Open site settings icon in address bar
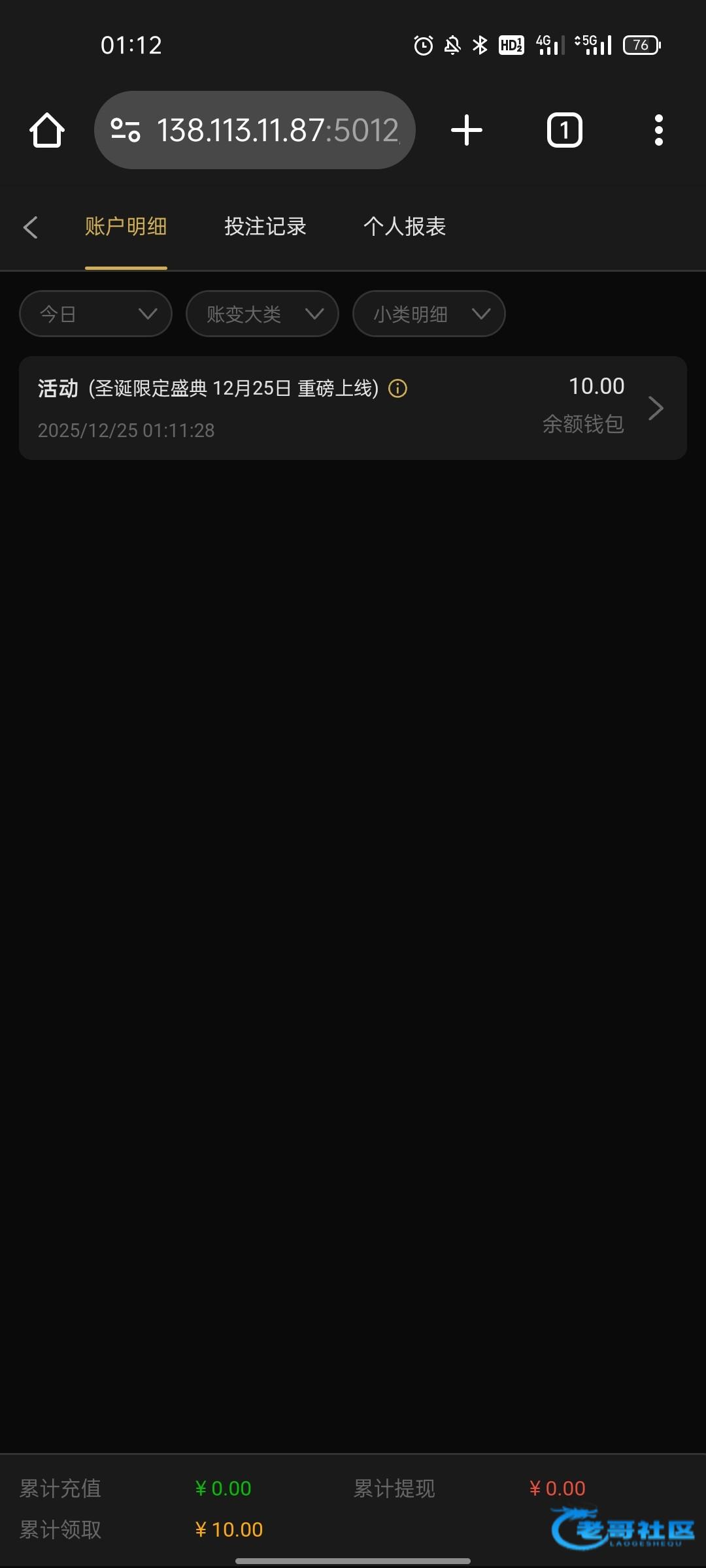Screen dimensions: 706x1568 [126, 130]
